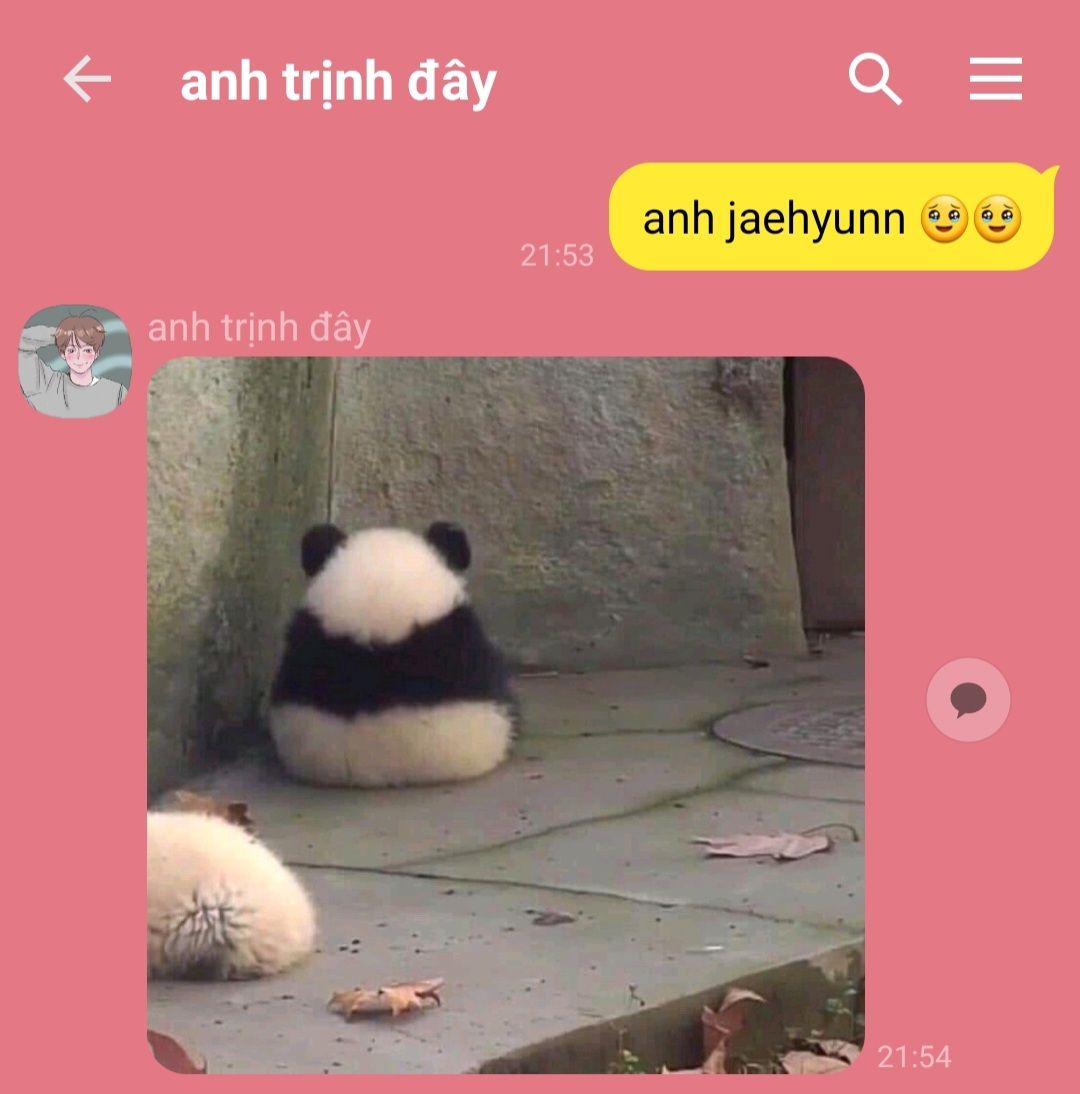Go back from the chat
Viewport: 1080px width, 1094px height.
[87, 80]
